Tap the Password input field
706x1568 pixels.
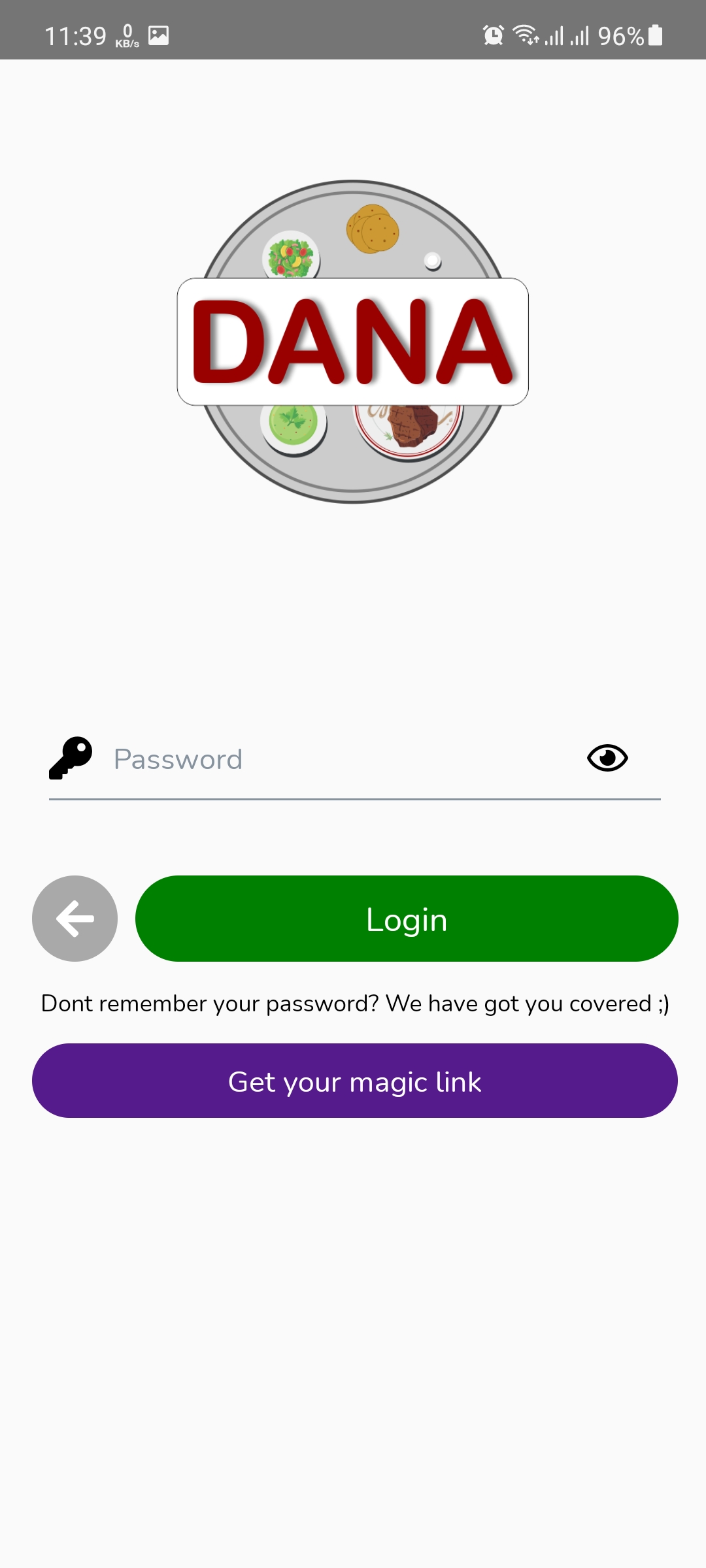340,759
